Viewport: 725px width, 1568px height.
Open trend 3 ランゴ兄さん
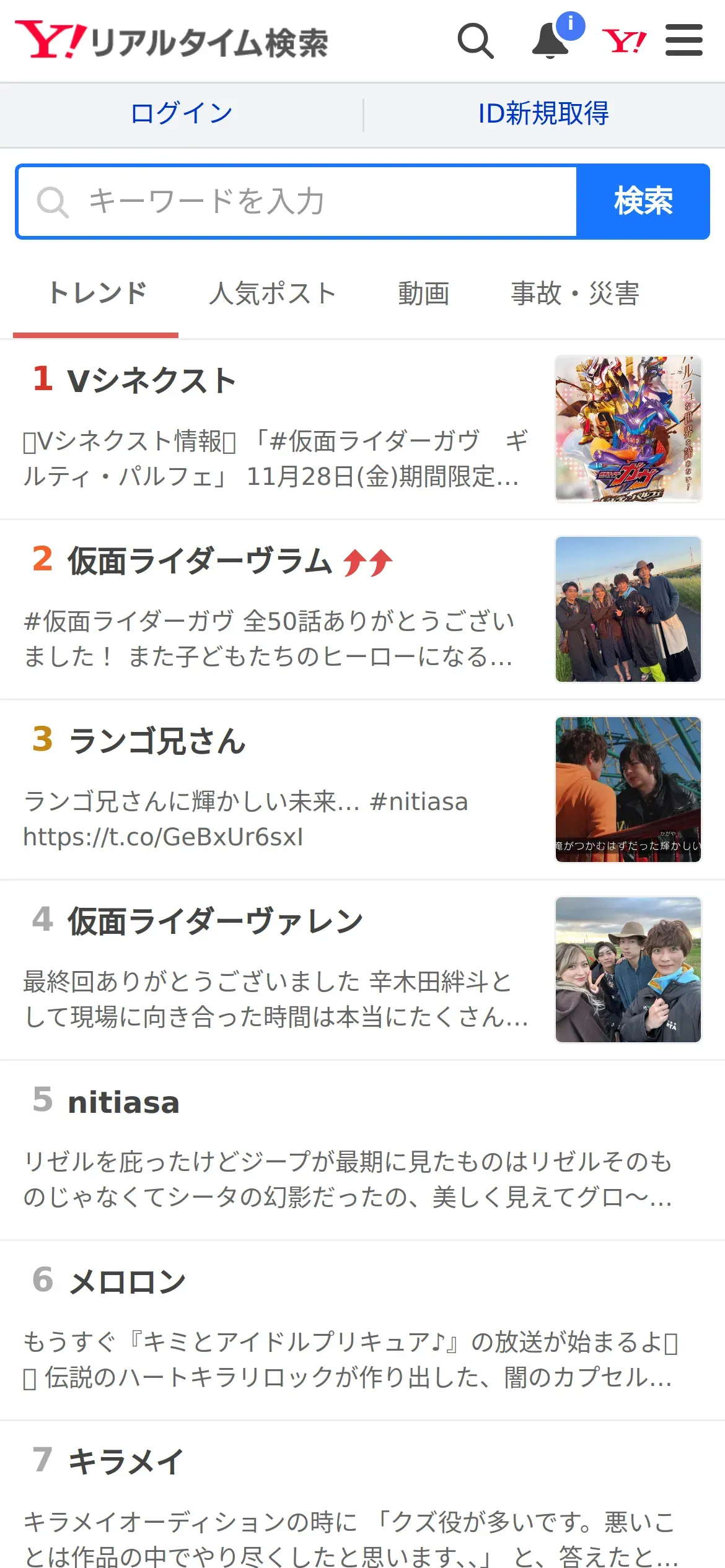(157, 741)
